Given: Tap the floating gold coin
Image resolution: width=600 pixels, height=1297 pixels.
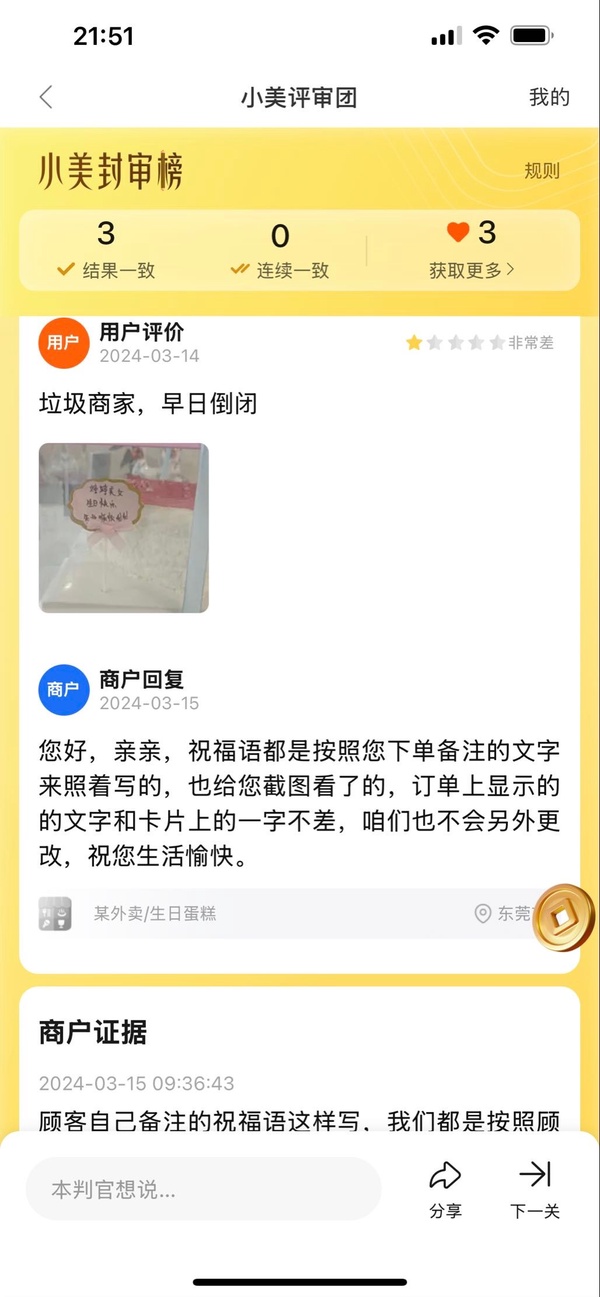Looking at the screenshot, I should [563, 918].
